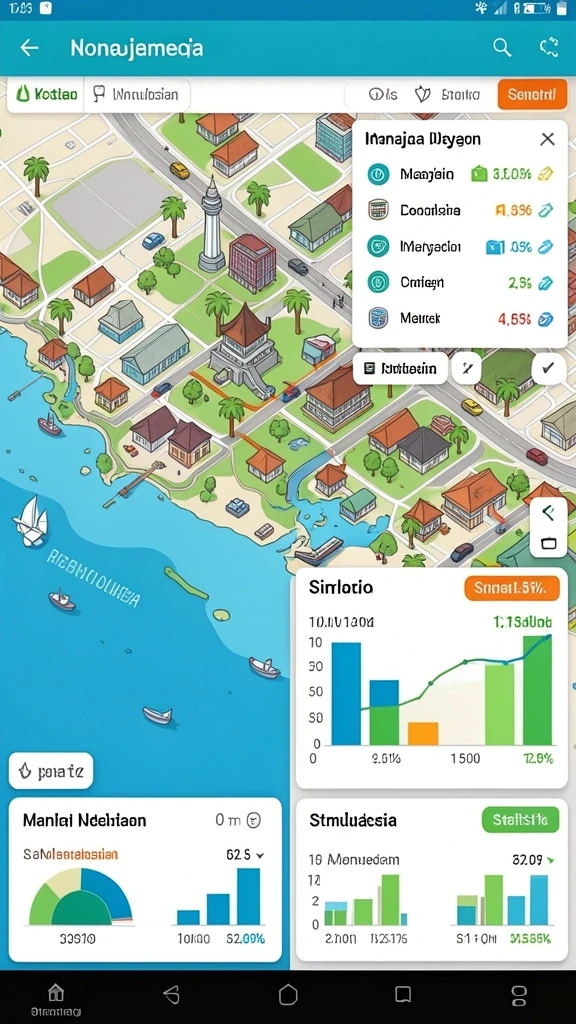Confirm with the checkmark button on map

pos(548,369)
